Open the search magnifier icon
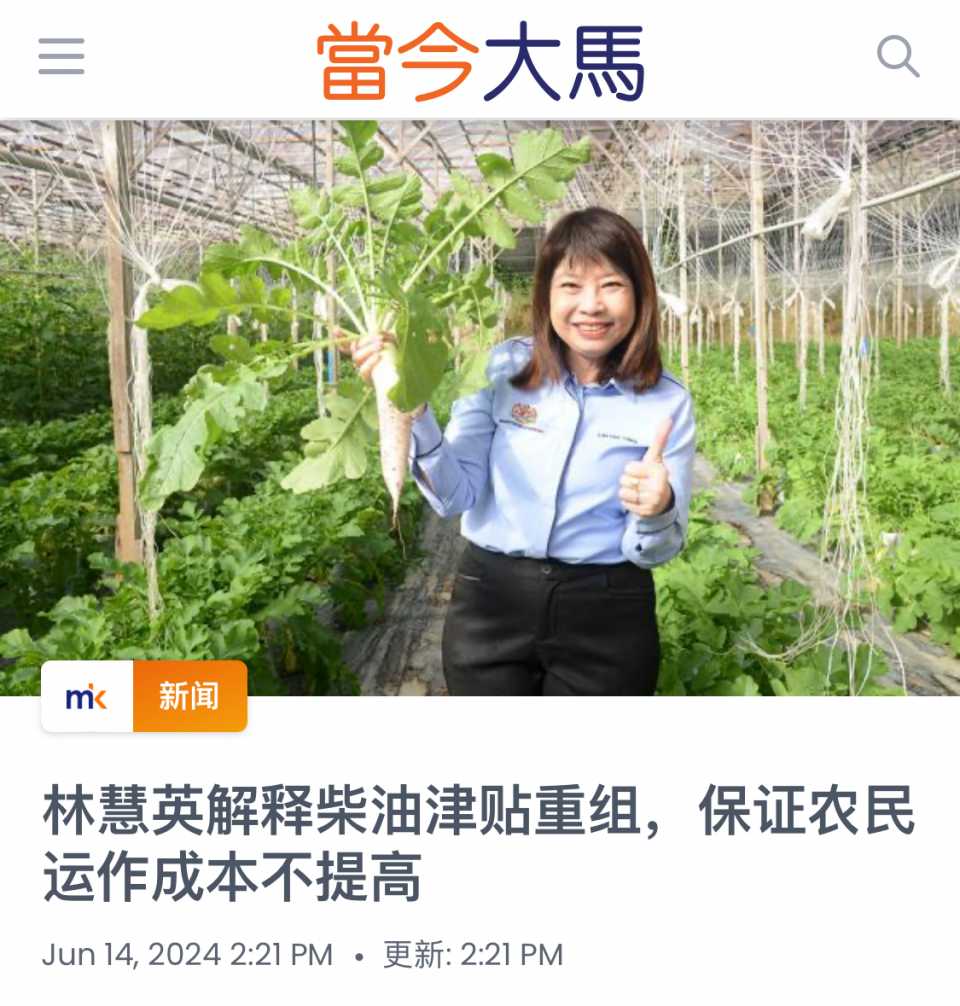 click(x=897, y=57)
